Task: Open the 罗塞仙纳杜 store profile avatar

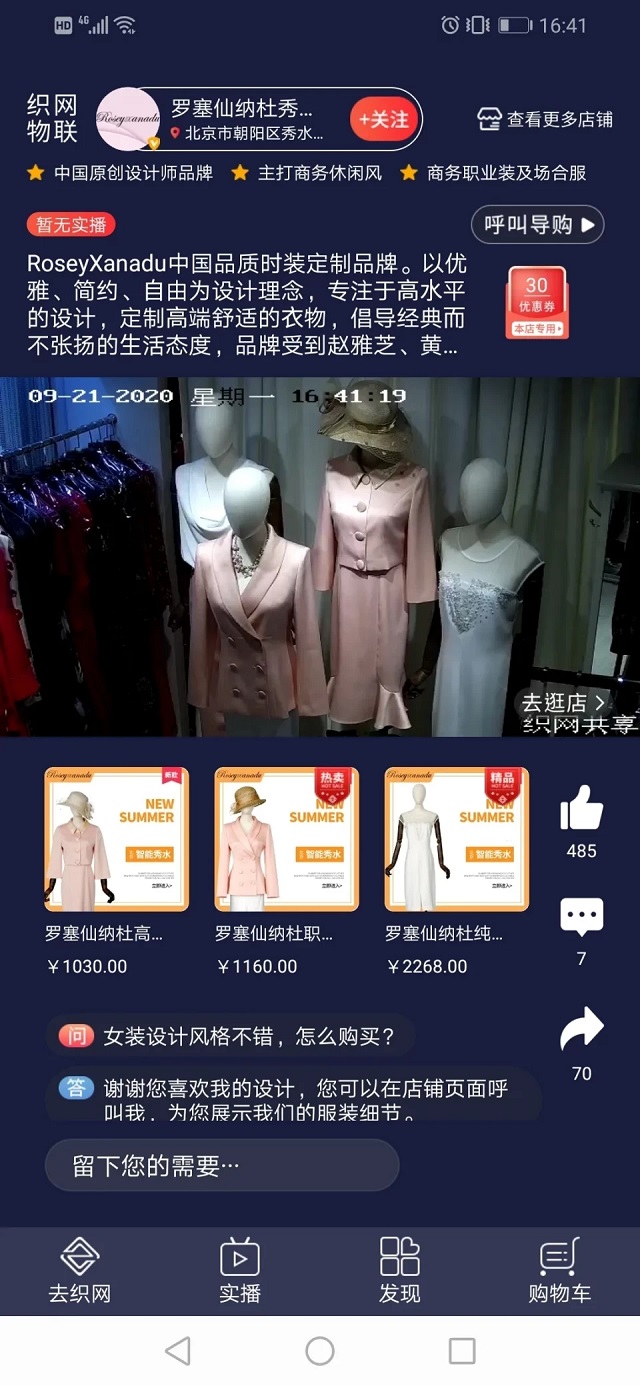Action: click(x=128, y=120)
